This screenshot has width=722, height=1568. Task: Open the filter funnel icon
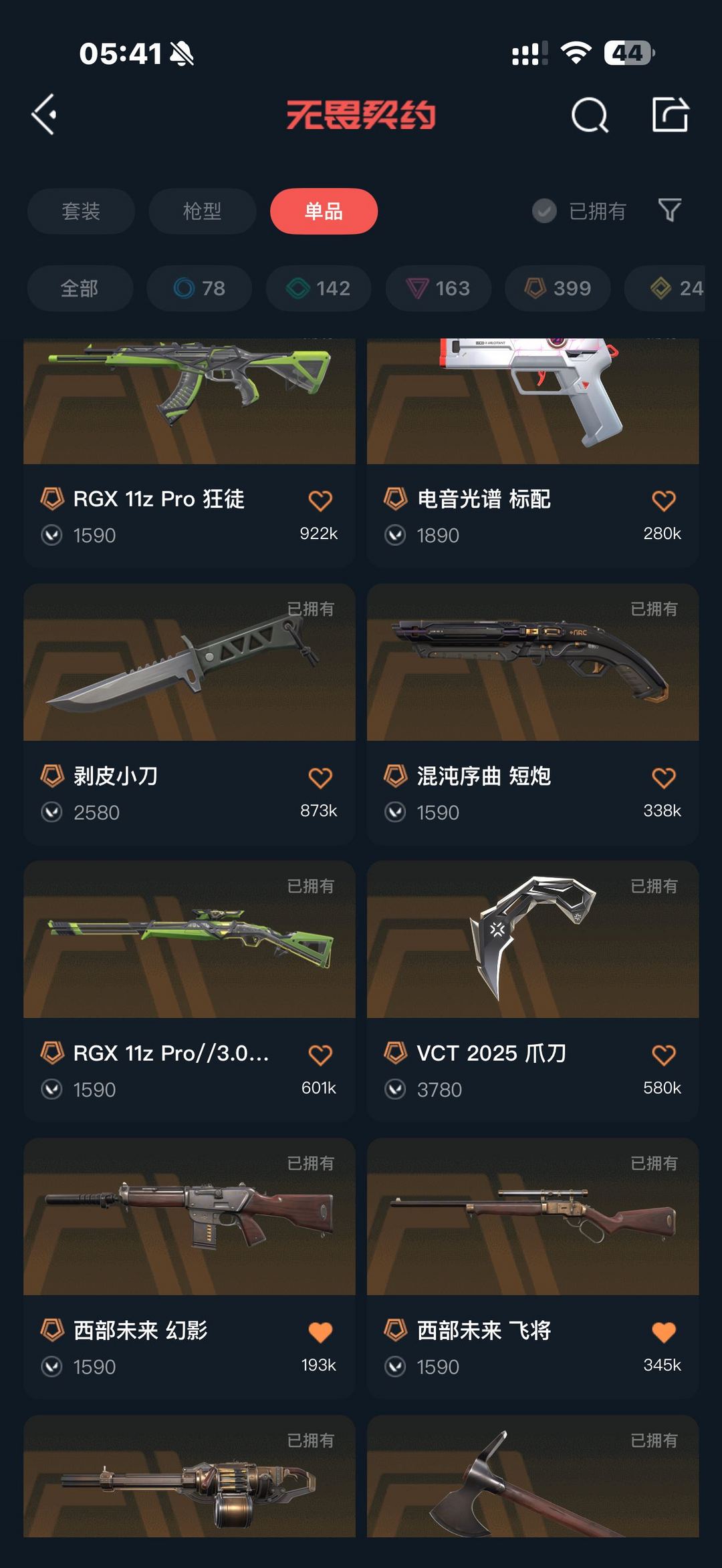point(669,211)
